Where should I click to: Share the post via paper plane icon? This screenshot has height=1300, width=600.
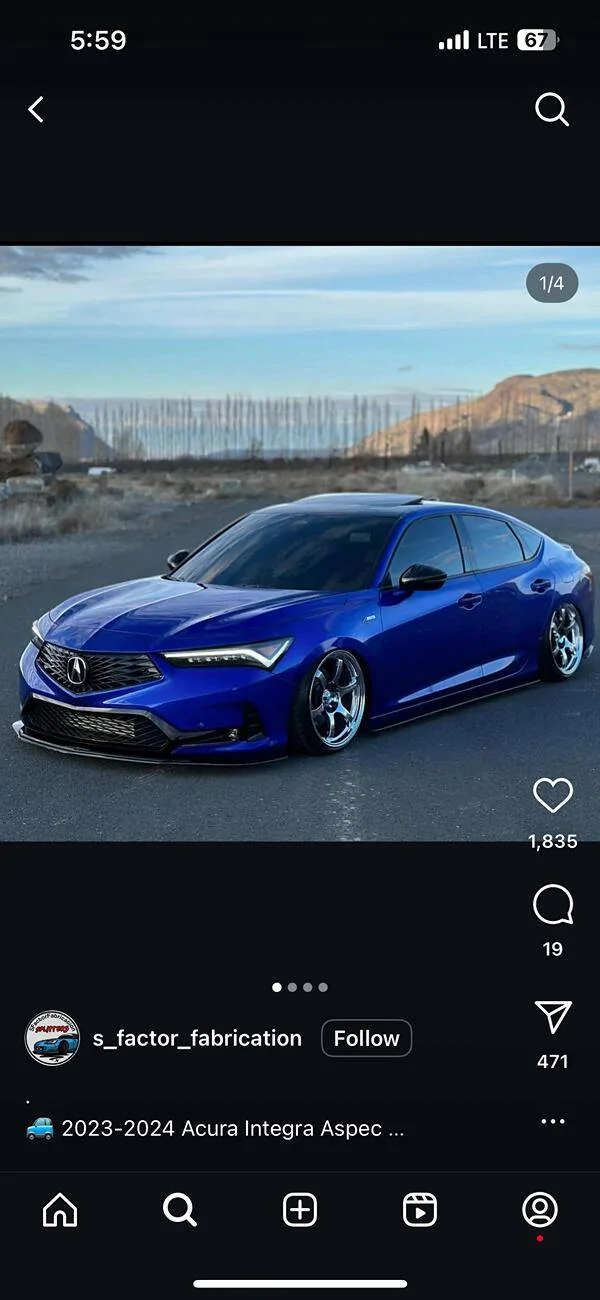pyautogui.click(x=553, y=1017)
